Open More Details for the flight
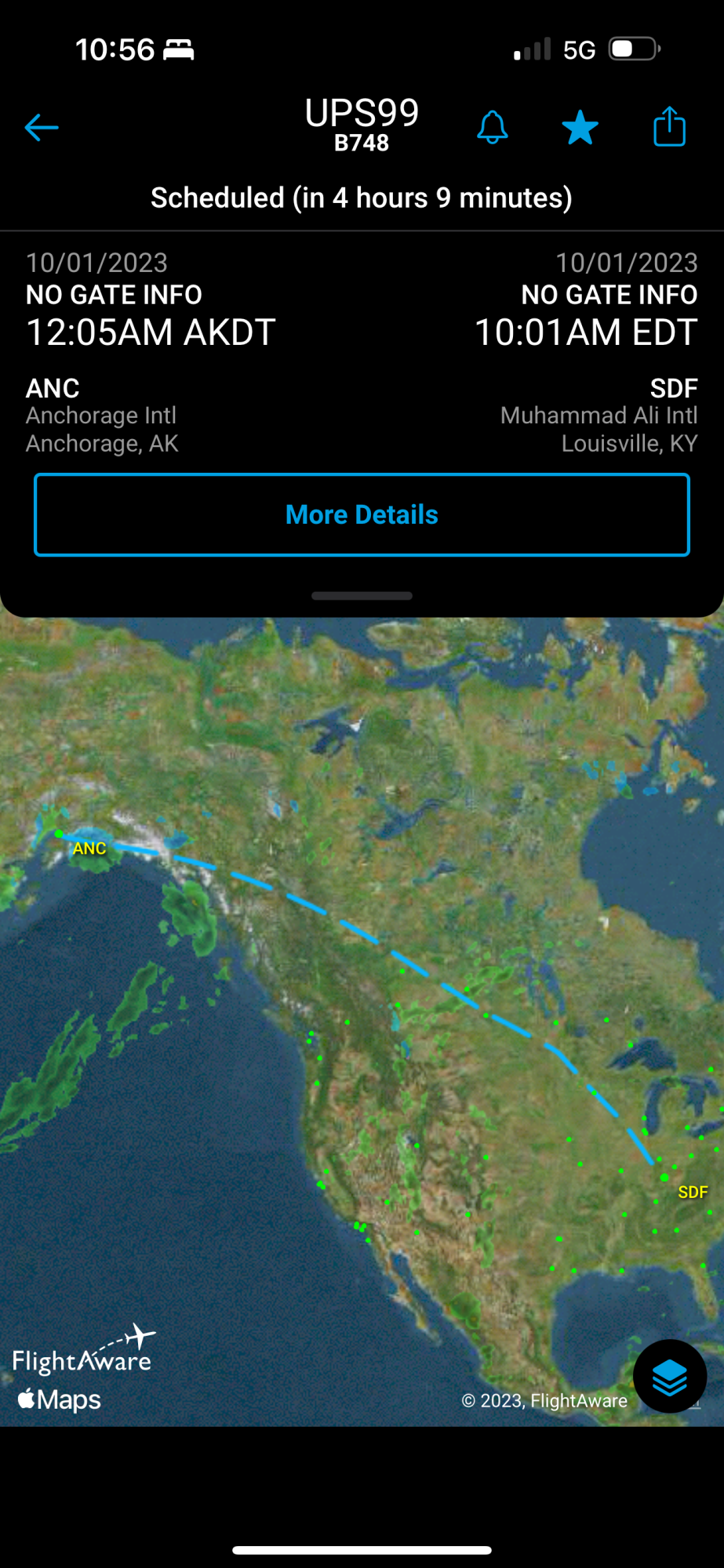724x1568 pixels. click(x=362, y=515)
